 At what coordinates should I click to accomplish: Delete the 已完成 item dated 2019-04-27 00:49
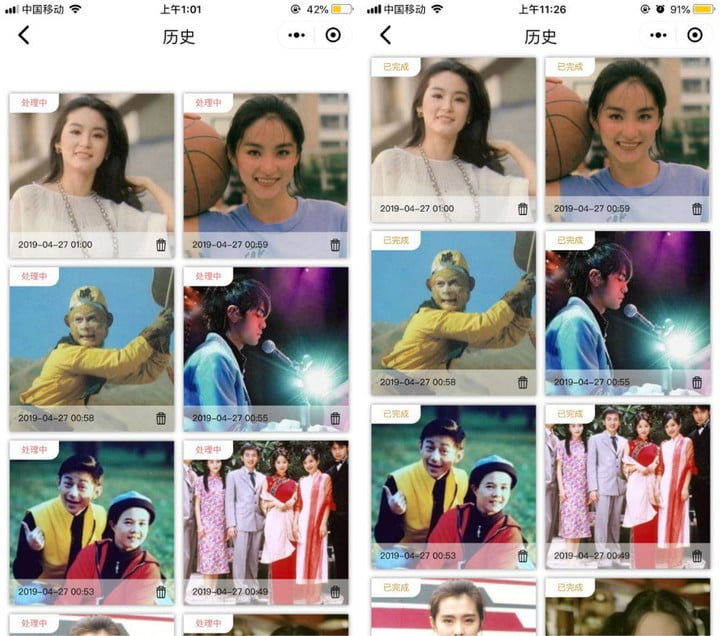click(697, 556)
